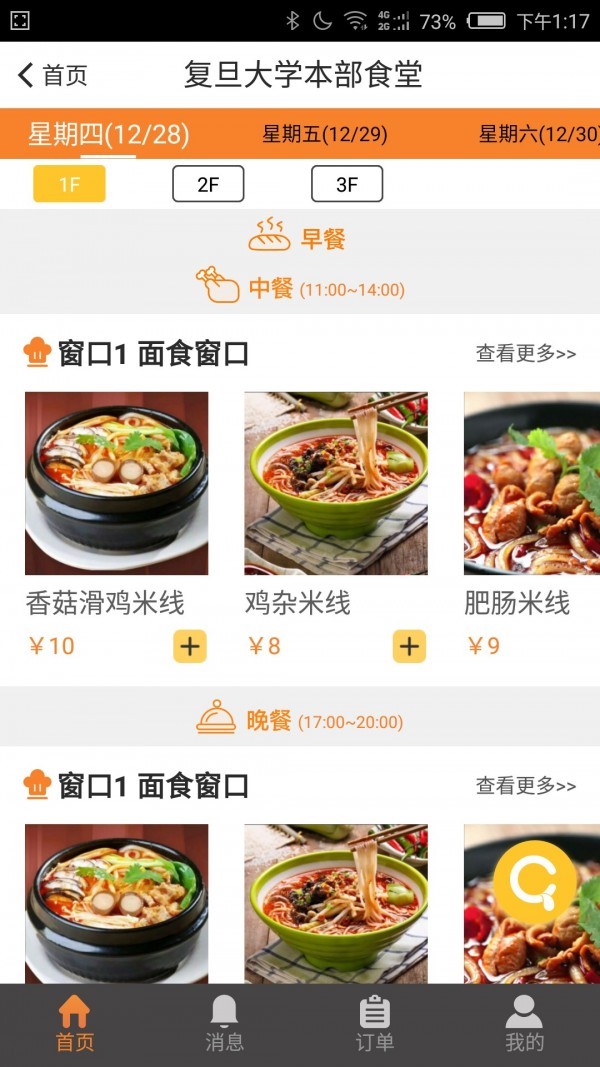Go to the 我的 profile tab
Image resolution: width=600 pixels, height=1067 pixels.
coord(524,1025)
